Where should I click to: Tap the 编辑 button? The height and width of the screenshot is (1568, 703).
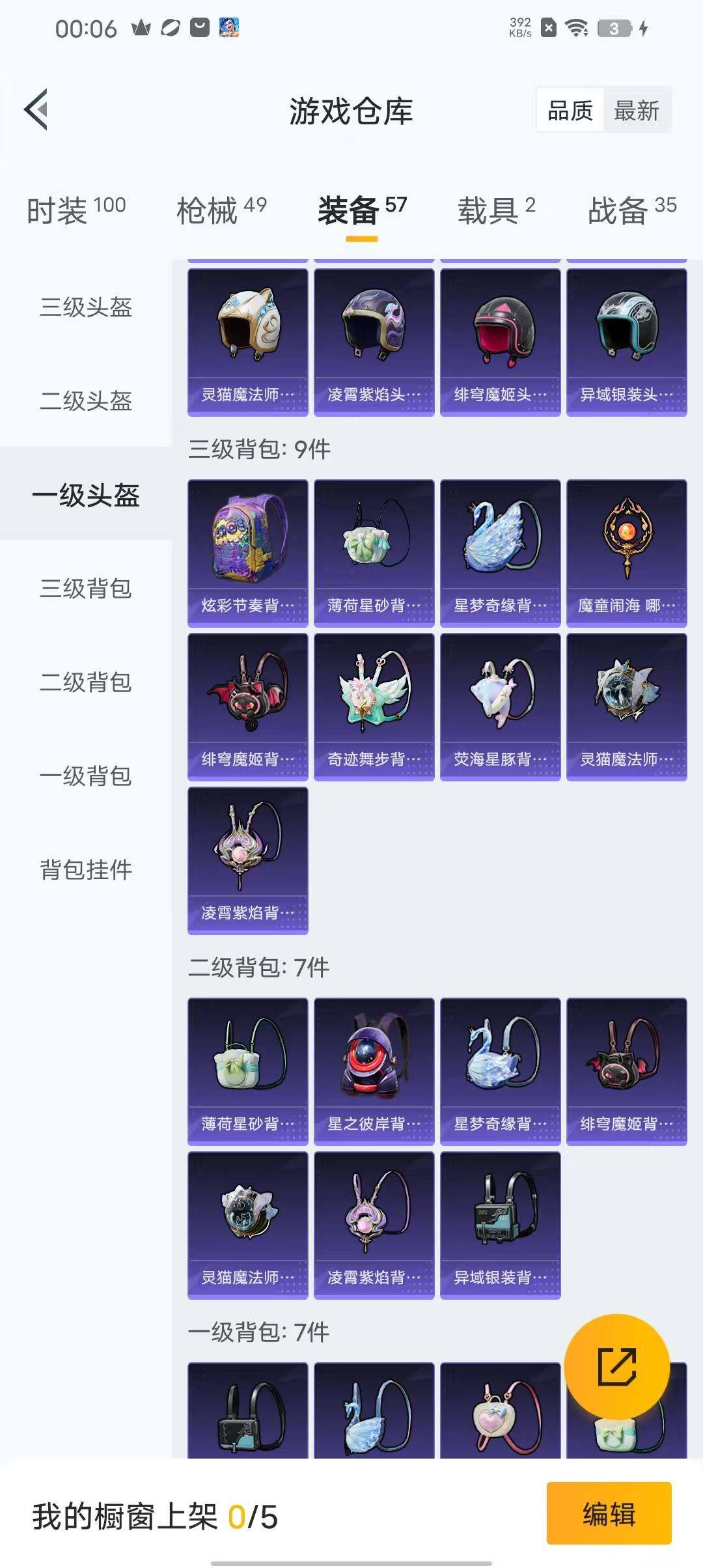pyautogui.click(x=609, y=1513)
